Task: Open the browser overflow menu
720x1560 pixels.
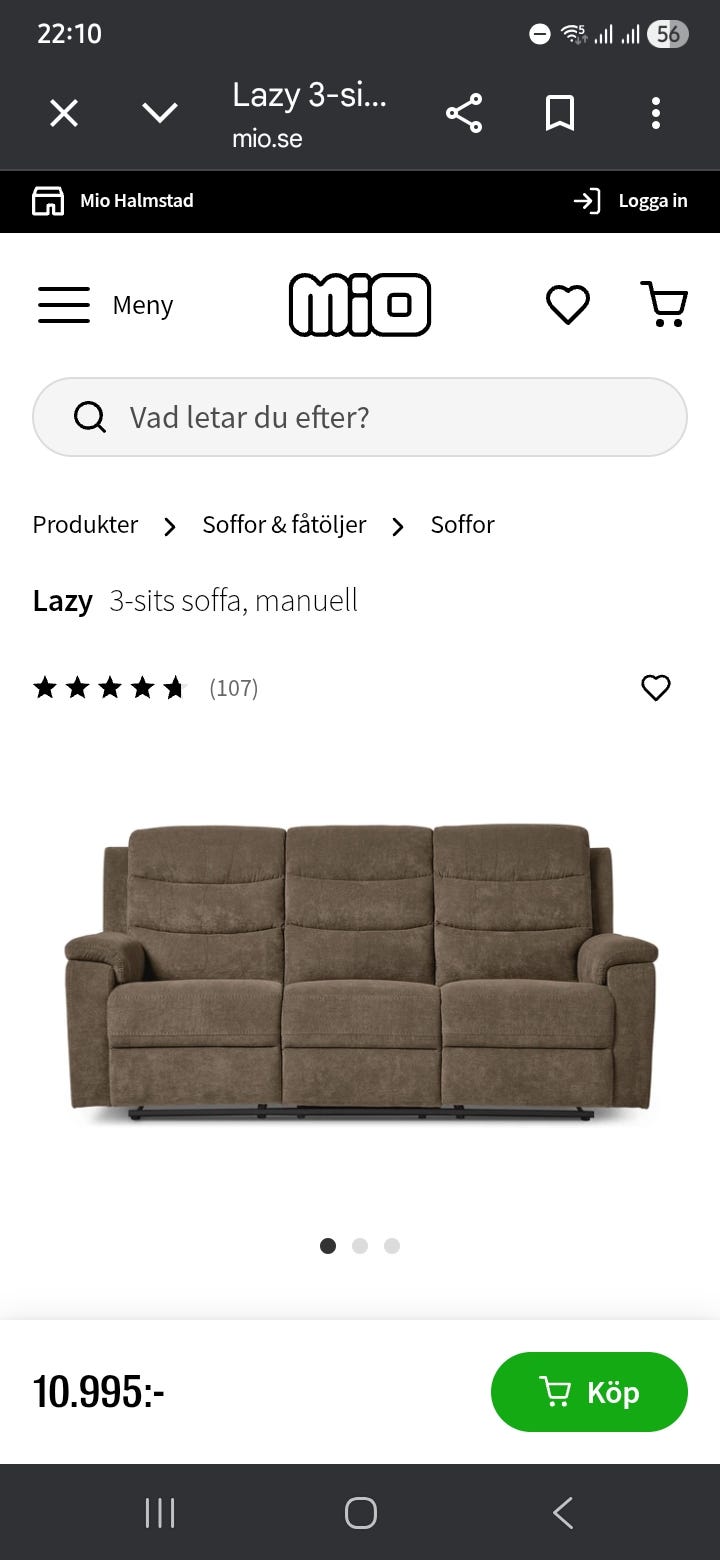Action: click(656, 114)
